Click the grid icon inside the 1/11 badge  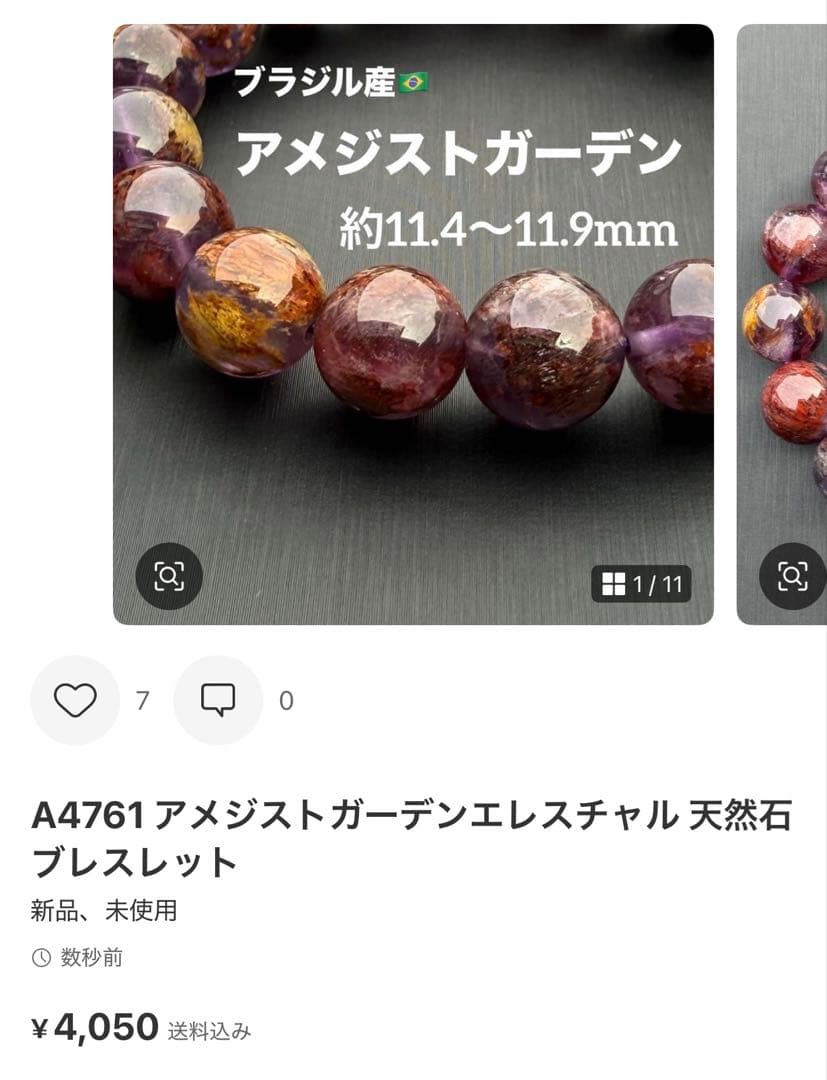coord(617,586)
